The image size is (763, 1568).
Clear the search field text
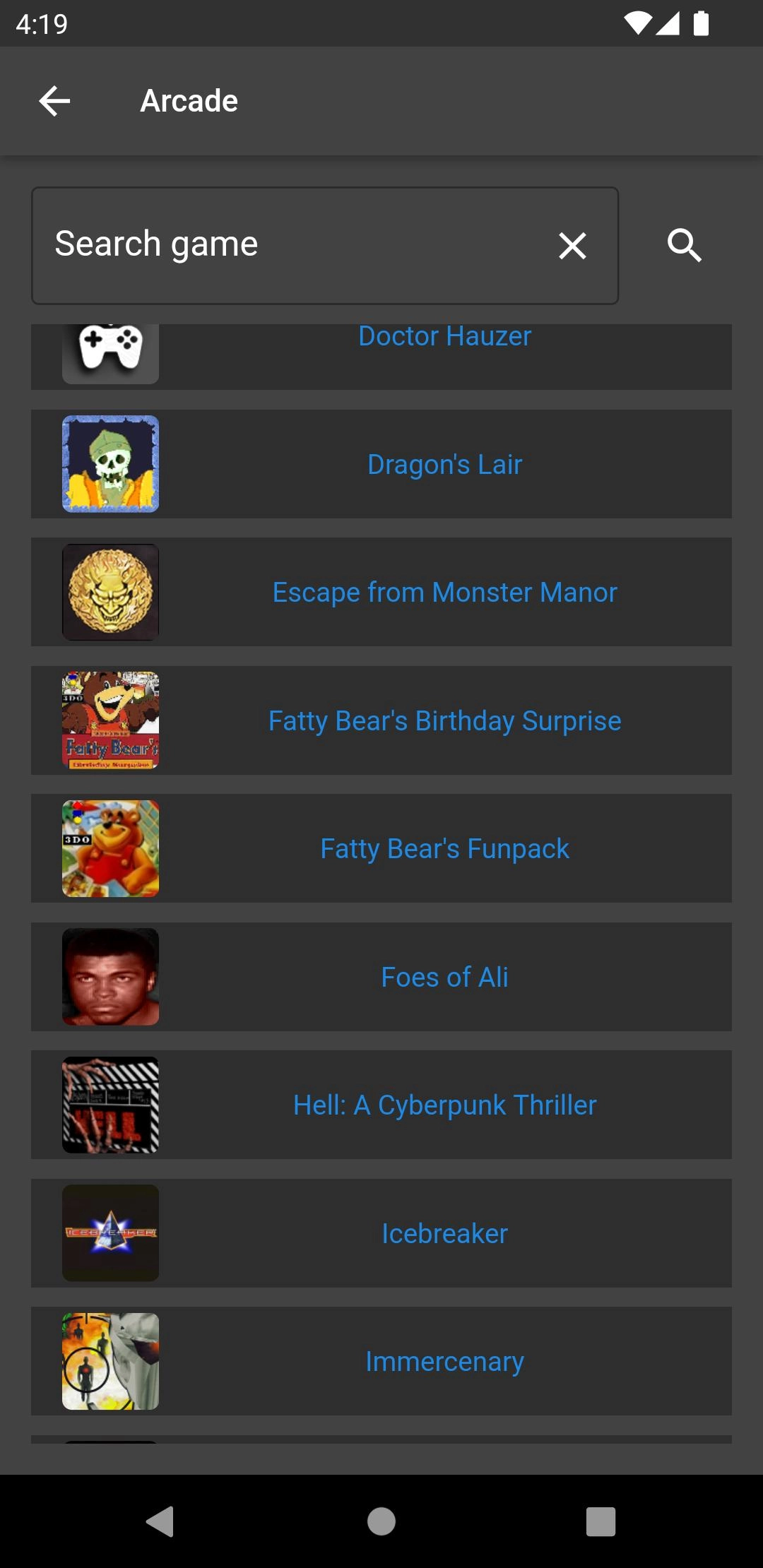tap(572, 246)
